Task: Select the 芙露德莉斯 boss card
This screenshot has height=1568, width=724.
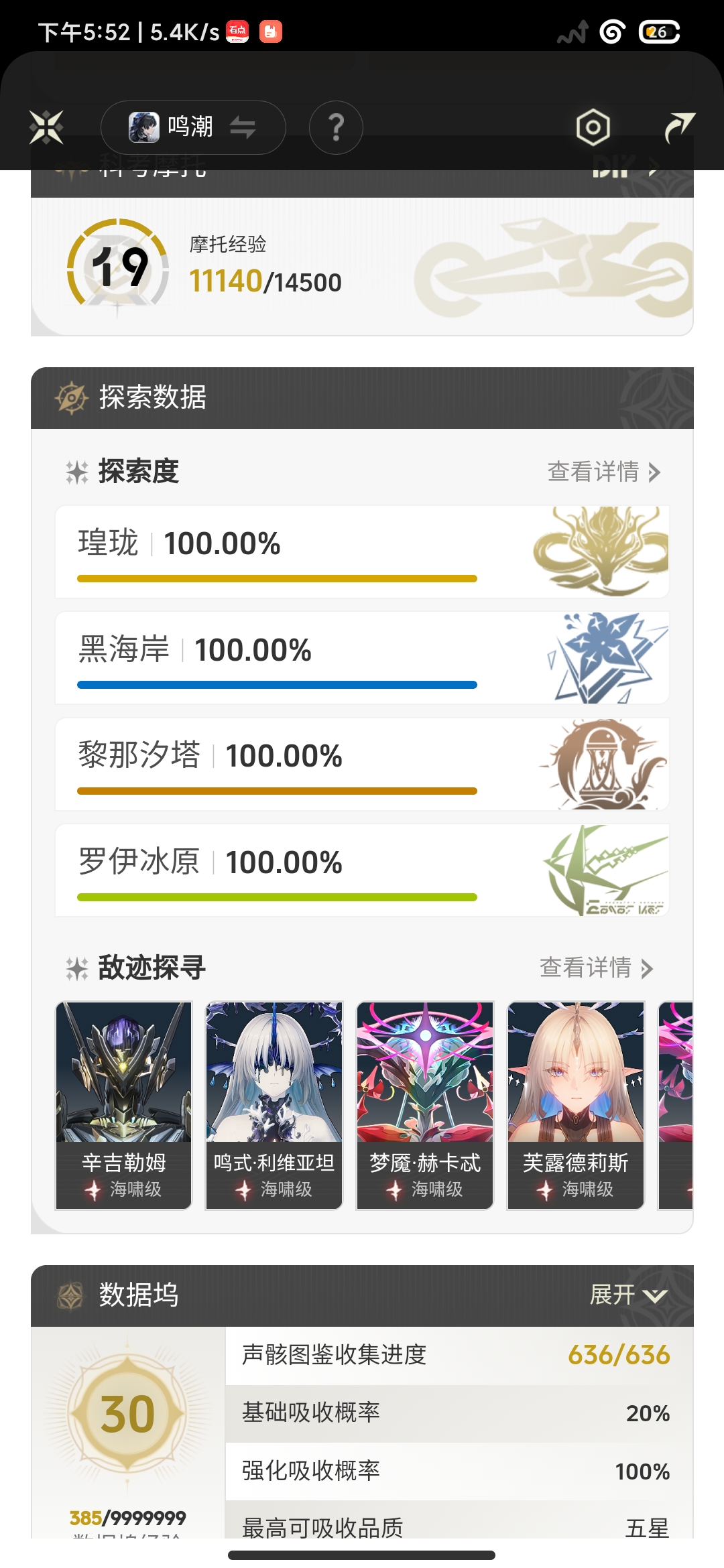Action: [x=576, y=1106]
